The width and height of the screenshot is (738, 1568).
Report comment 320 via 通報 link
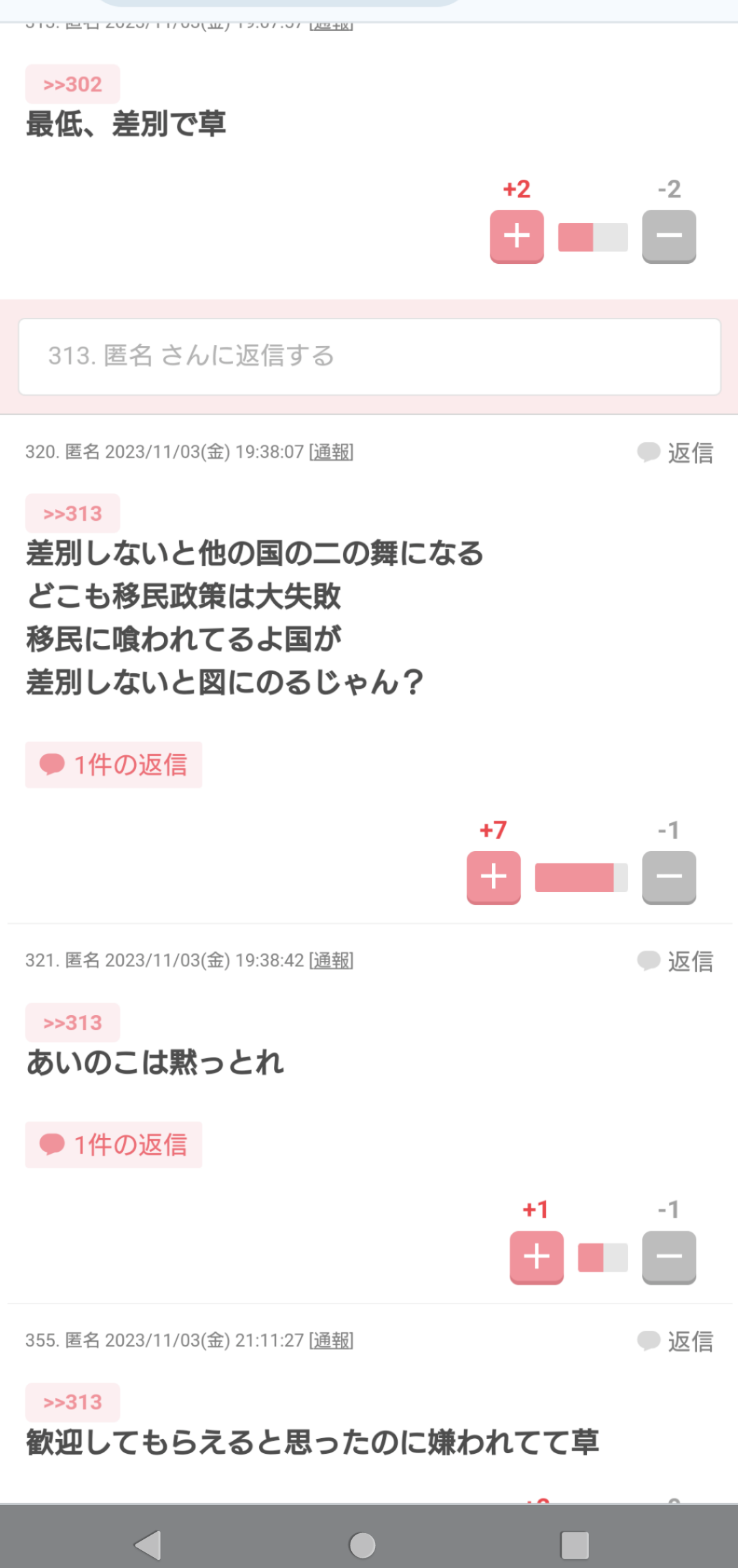331,452
